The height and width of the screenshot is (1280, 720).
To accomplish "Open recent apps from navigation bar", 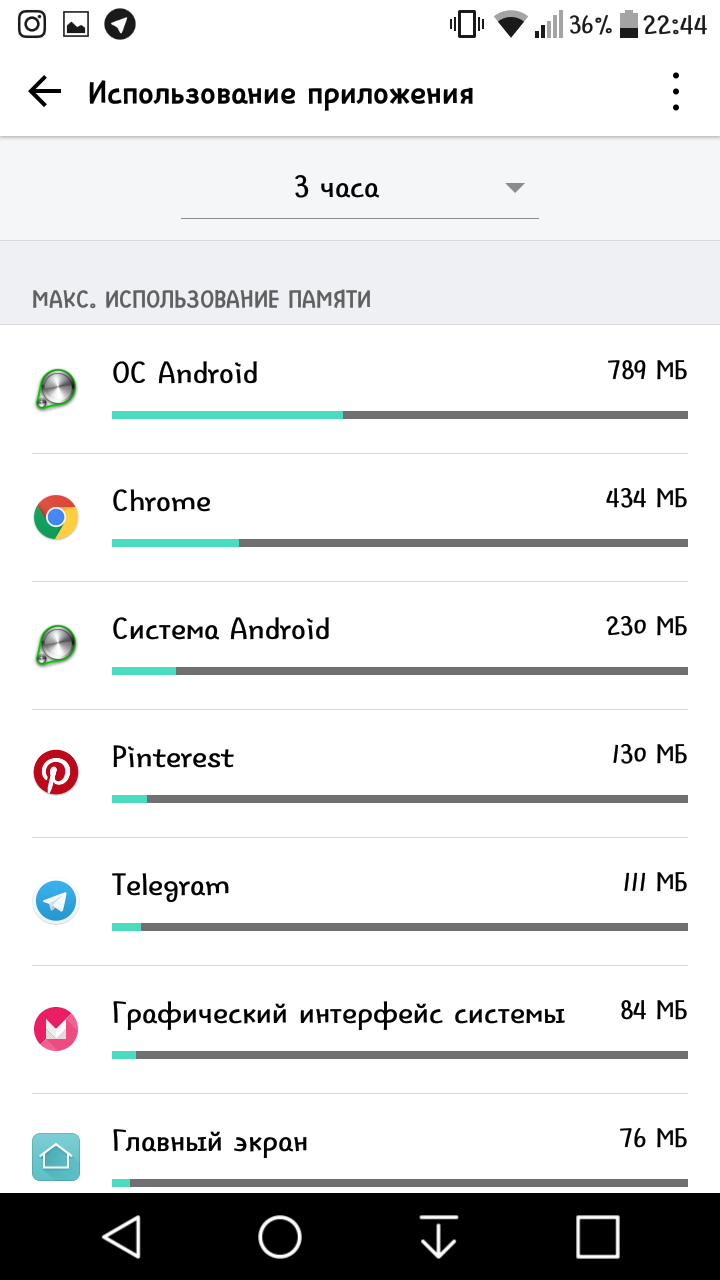I will click(597, 1237).
